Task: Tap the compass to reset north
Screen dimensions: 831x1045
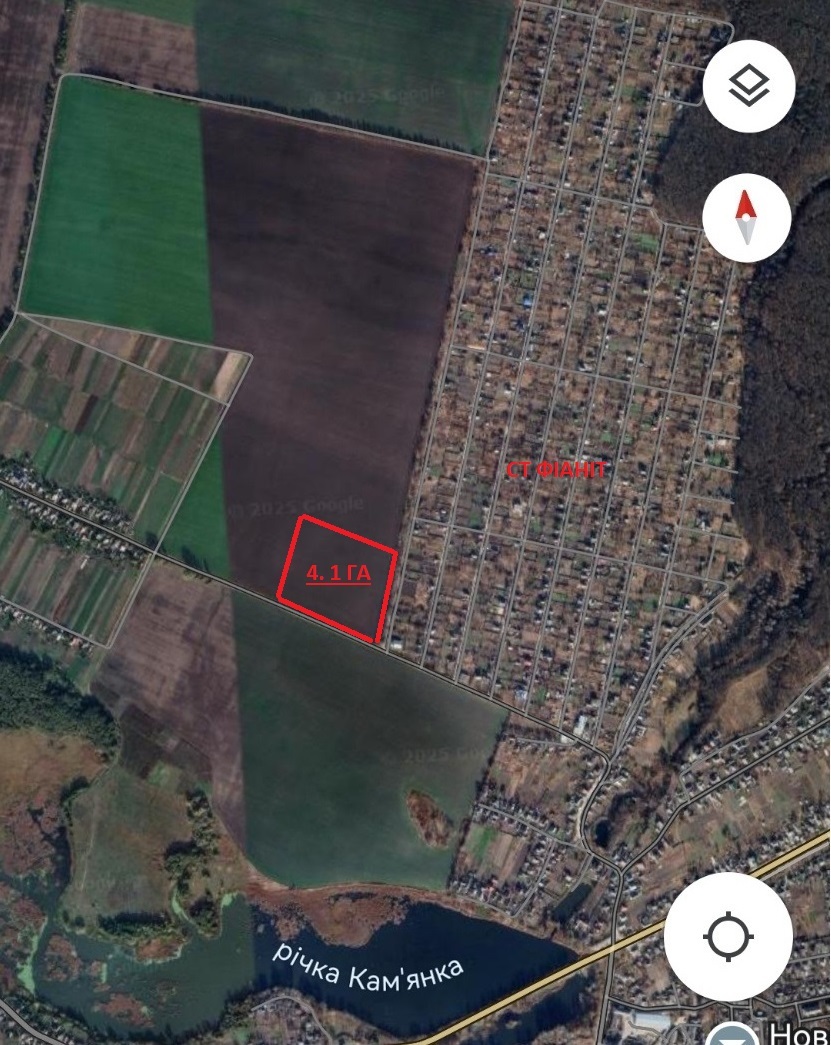Action: [747, 218]
